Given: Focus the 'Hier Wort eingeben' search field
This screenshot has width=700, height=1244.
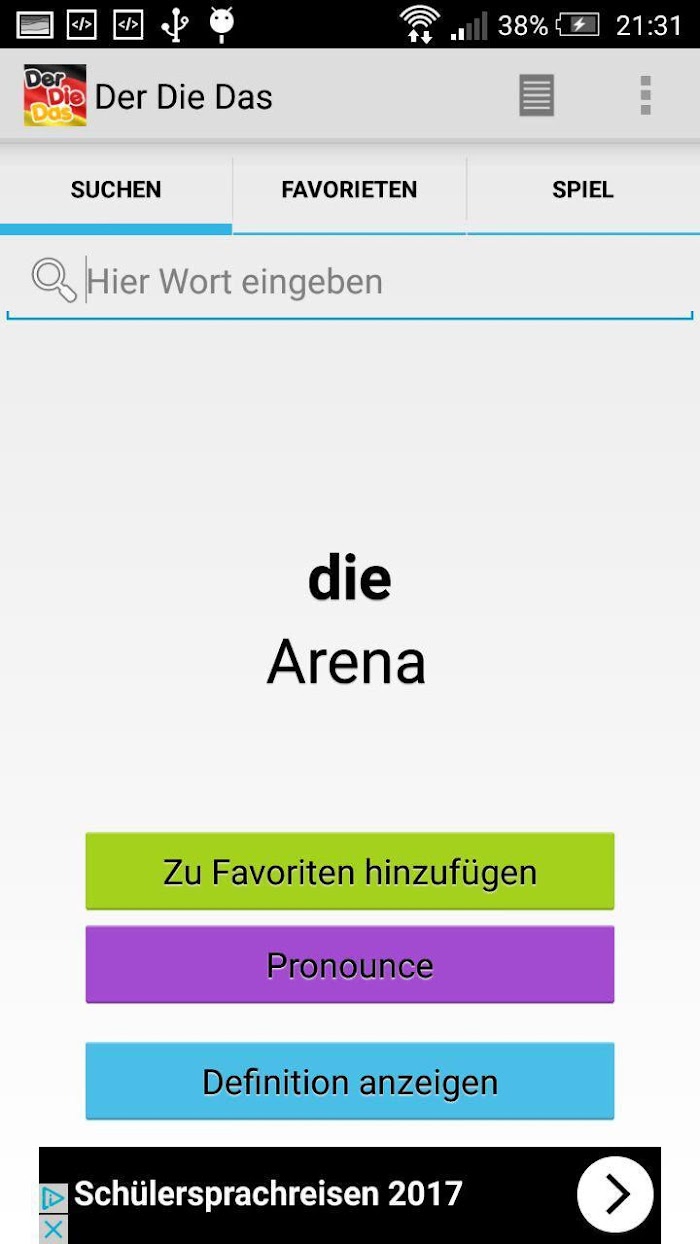Looking at the screenshot, I should [350, 282].
